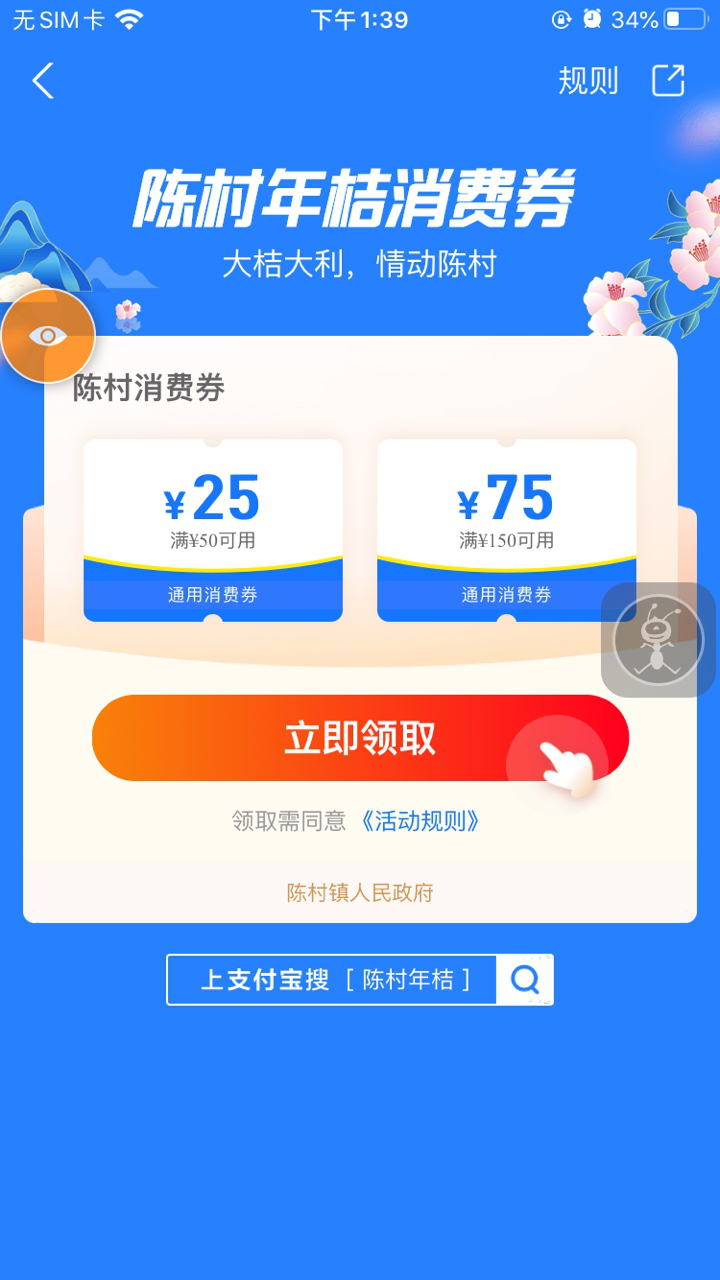
Task: Select the ¥25 通用消费券 coupon
Action: (213, 530)
